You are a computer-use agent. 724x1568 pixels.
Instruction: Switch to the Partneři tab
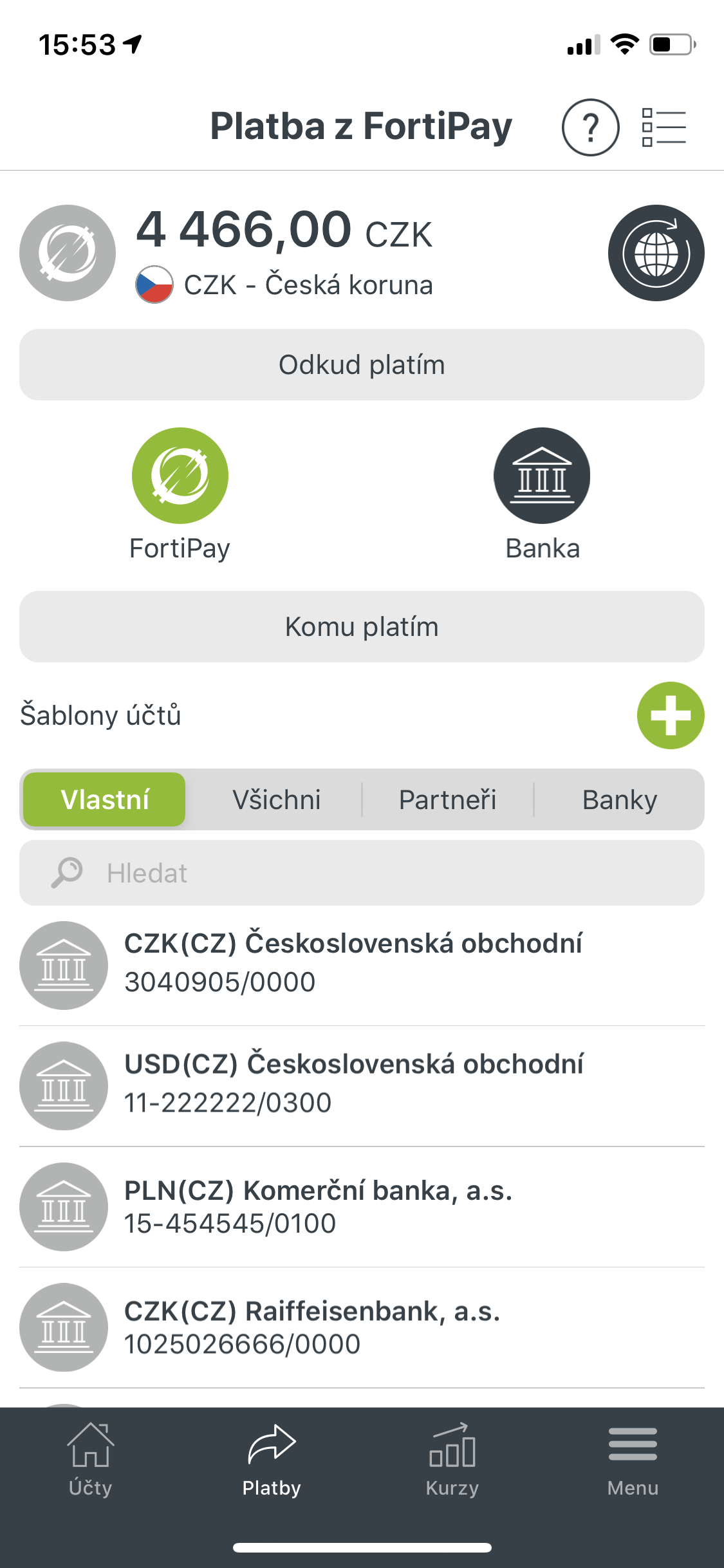click(x=448, y=799)
